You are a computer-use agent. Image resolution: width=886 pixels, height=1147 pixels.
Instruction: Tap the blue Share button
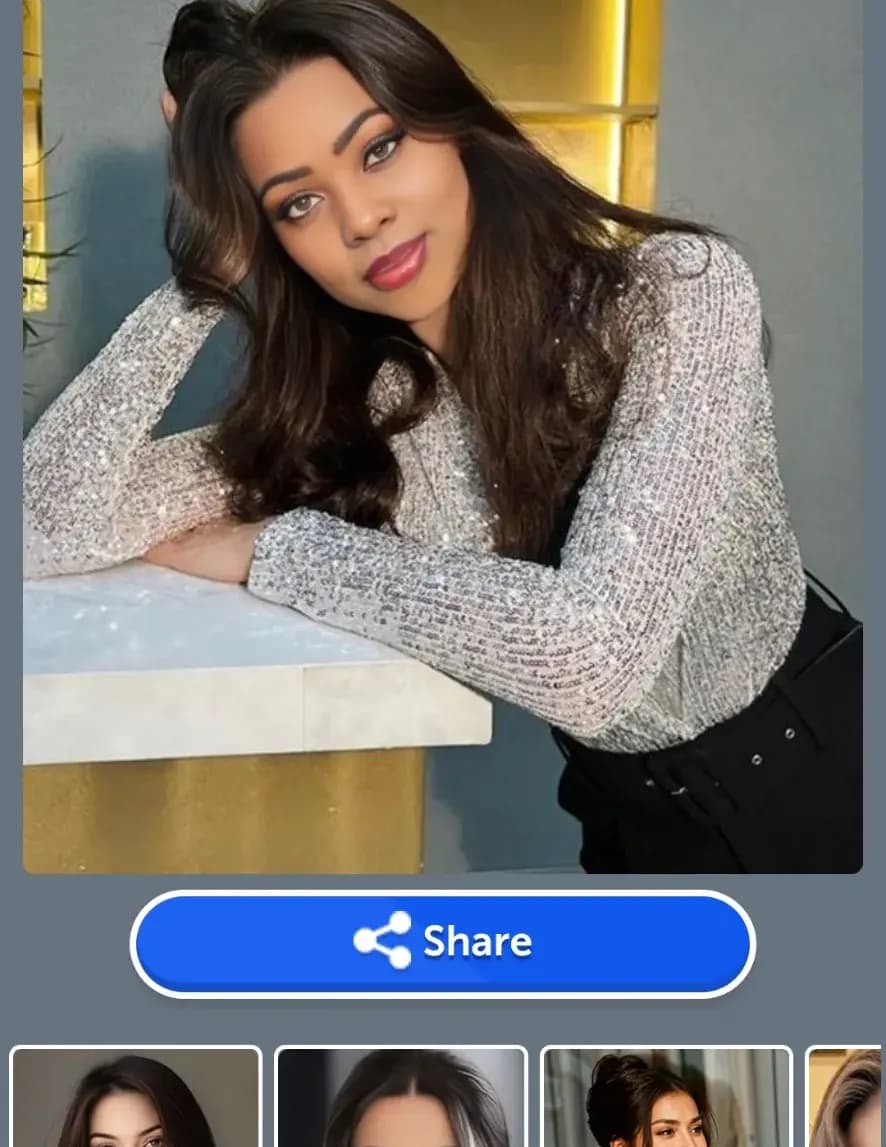443,944
